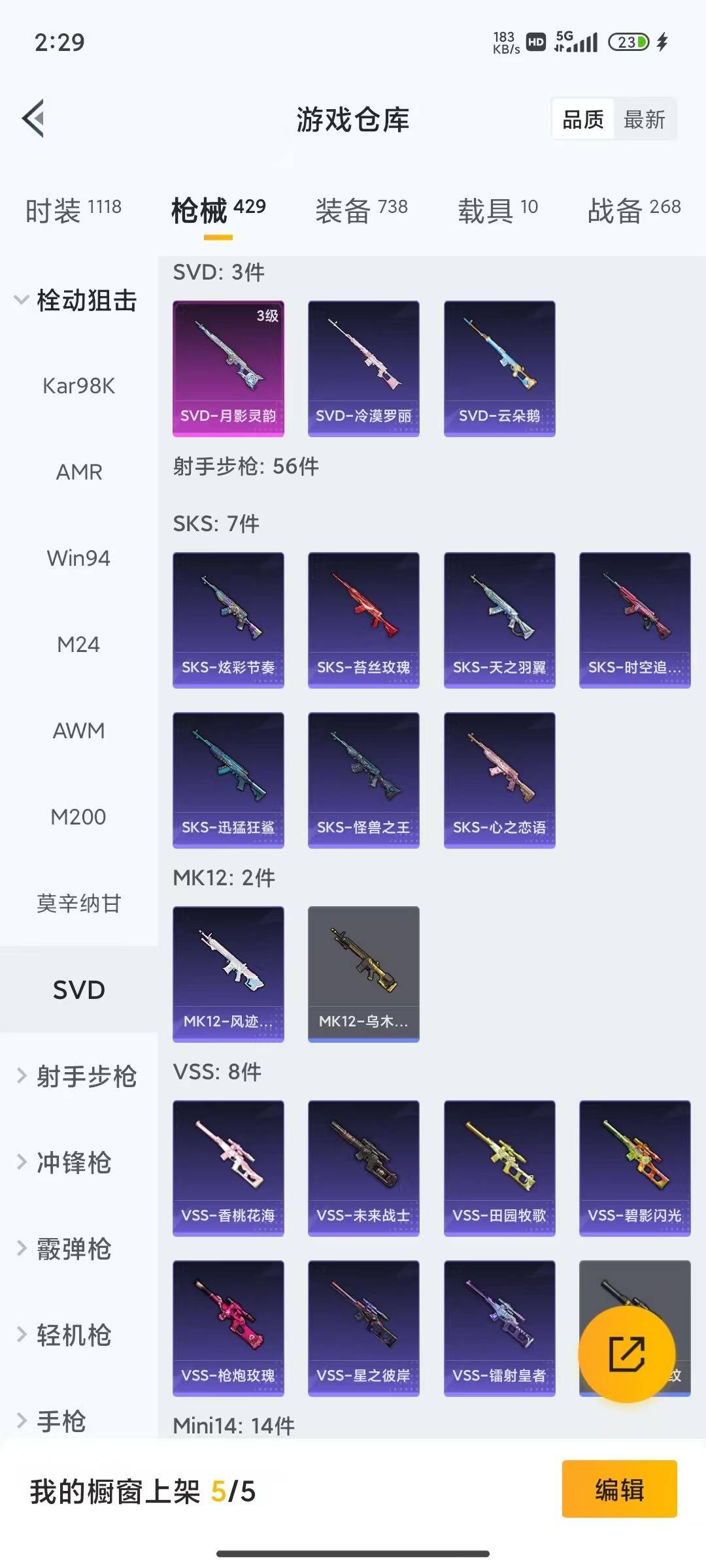Select the MK12-乌木 weapon skin
This screenshot has height=1568, width=706.
point(363,973)
